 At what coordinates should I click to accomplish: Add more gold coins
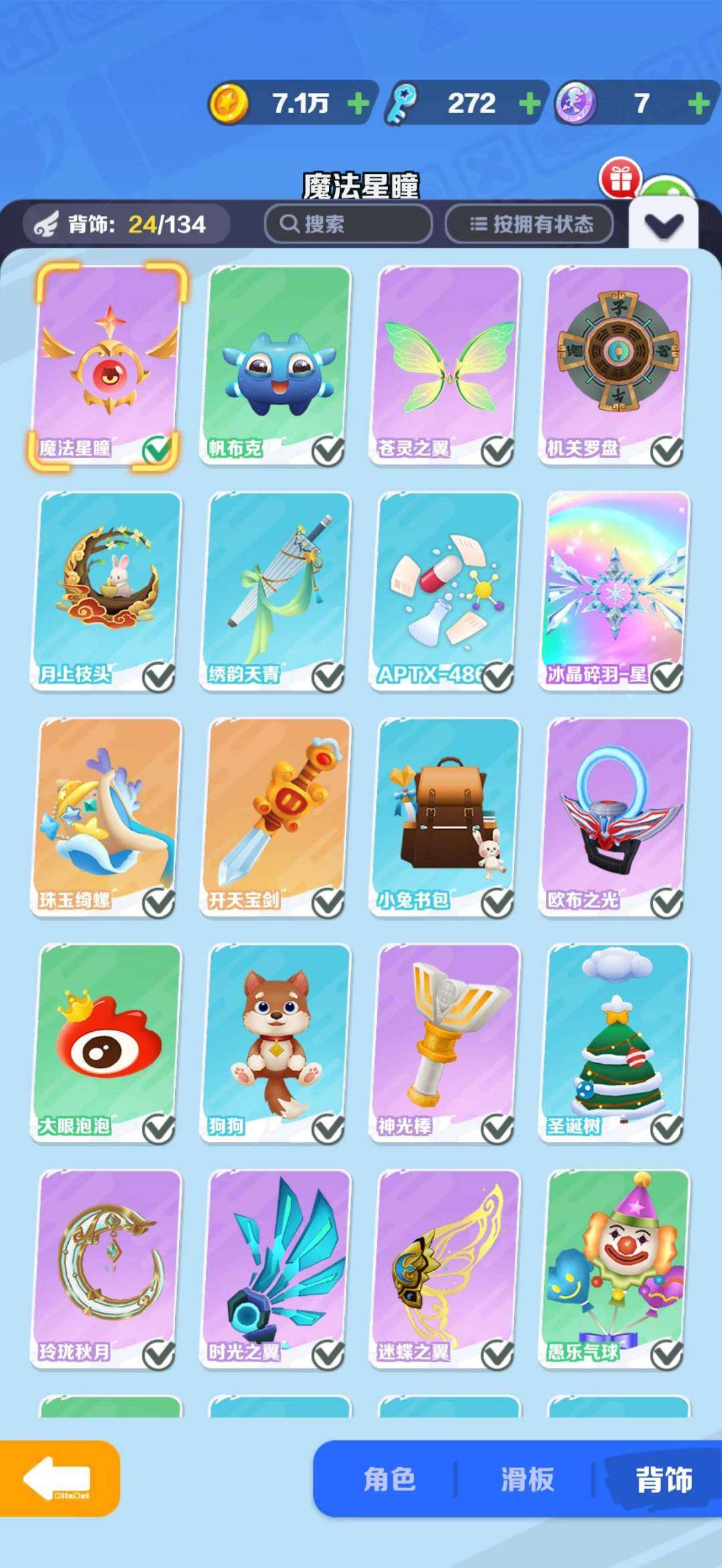point(358,104)
